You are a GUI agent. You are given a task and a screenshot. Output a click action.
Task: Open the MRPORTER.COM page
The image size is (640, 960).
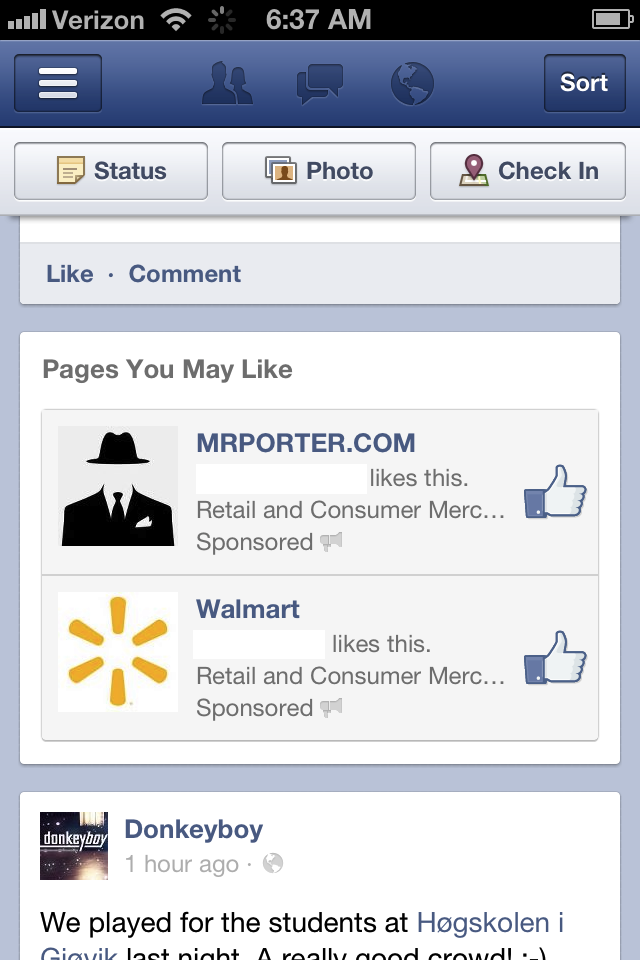305,443
